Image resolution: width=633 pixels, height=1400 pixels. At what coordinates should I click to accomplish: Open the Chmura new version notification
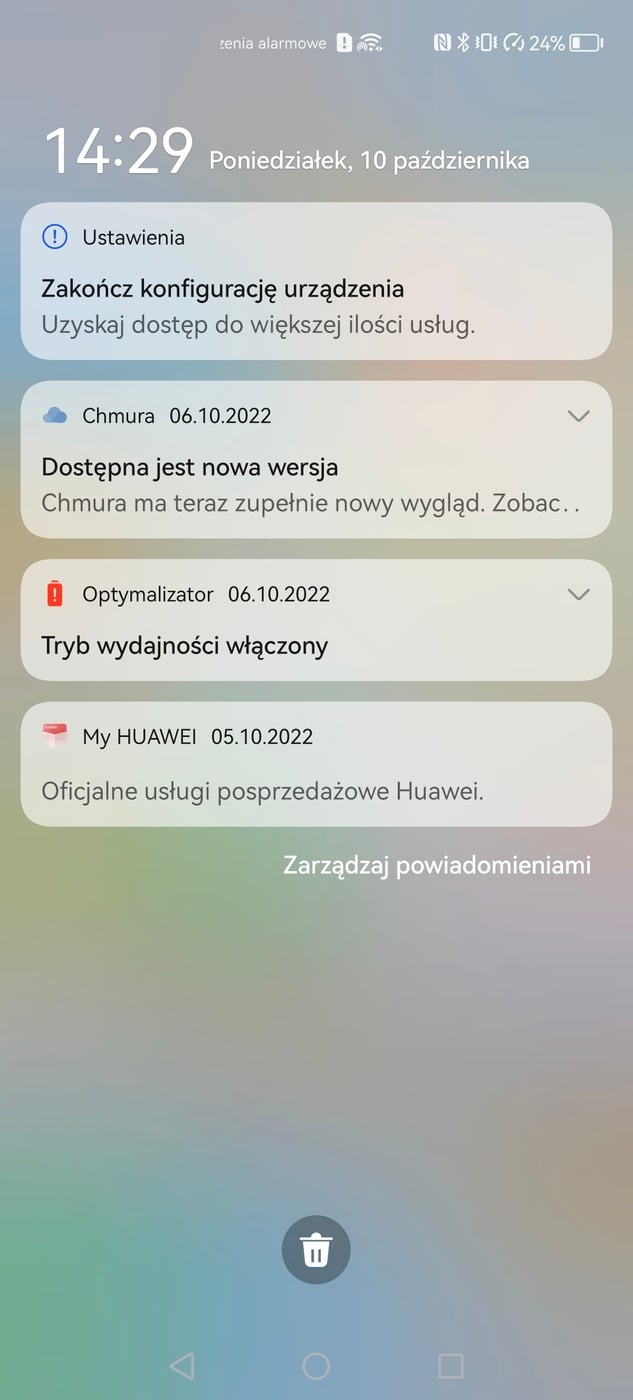[300, 480]
